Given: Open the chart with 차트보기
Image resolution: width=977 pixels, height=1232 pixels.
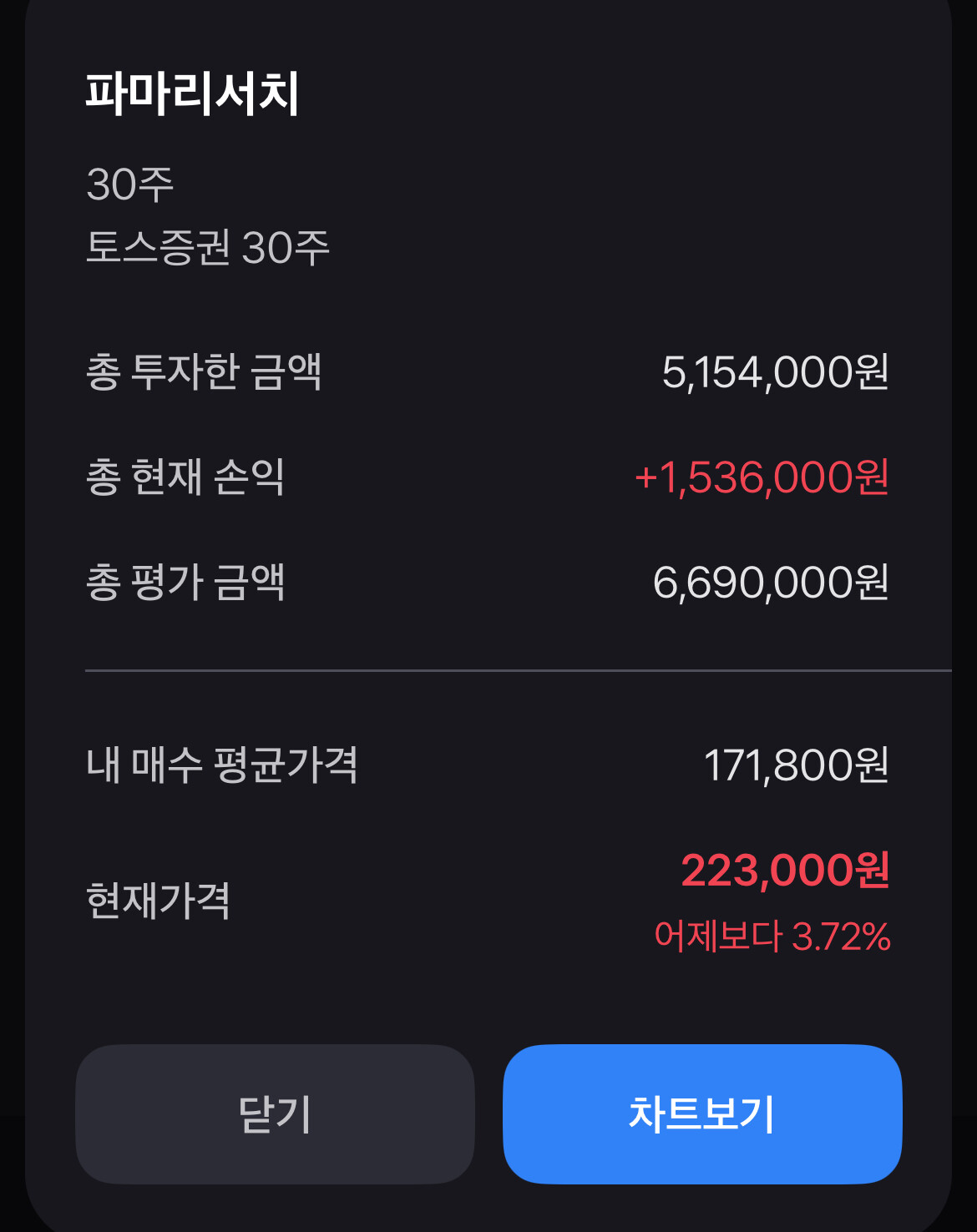Looking at the screenshot, I should click(702, 1113).
